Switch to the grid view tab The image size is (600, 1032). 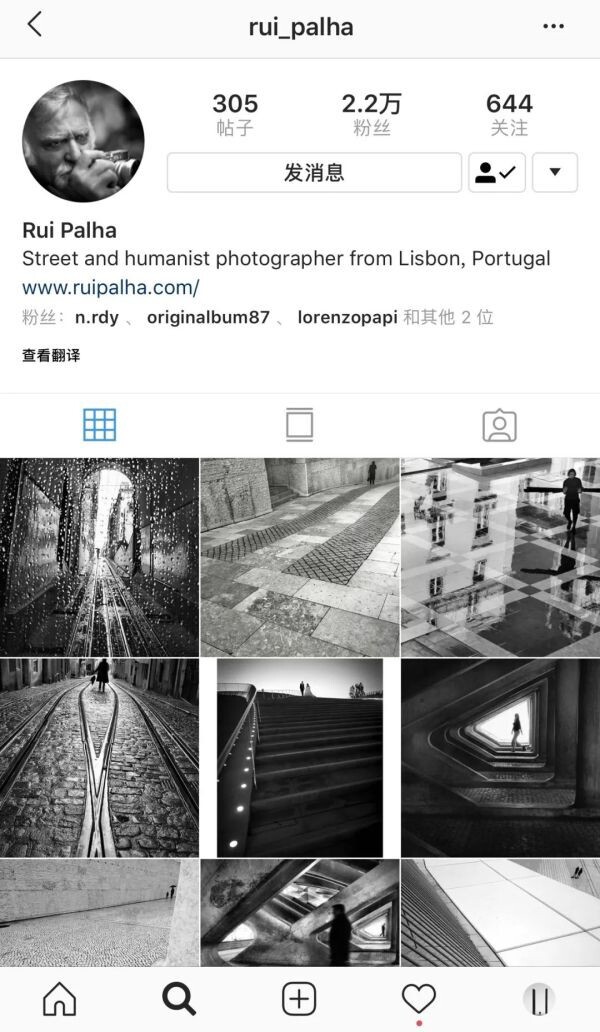click(x=99, y=425)
